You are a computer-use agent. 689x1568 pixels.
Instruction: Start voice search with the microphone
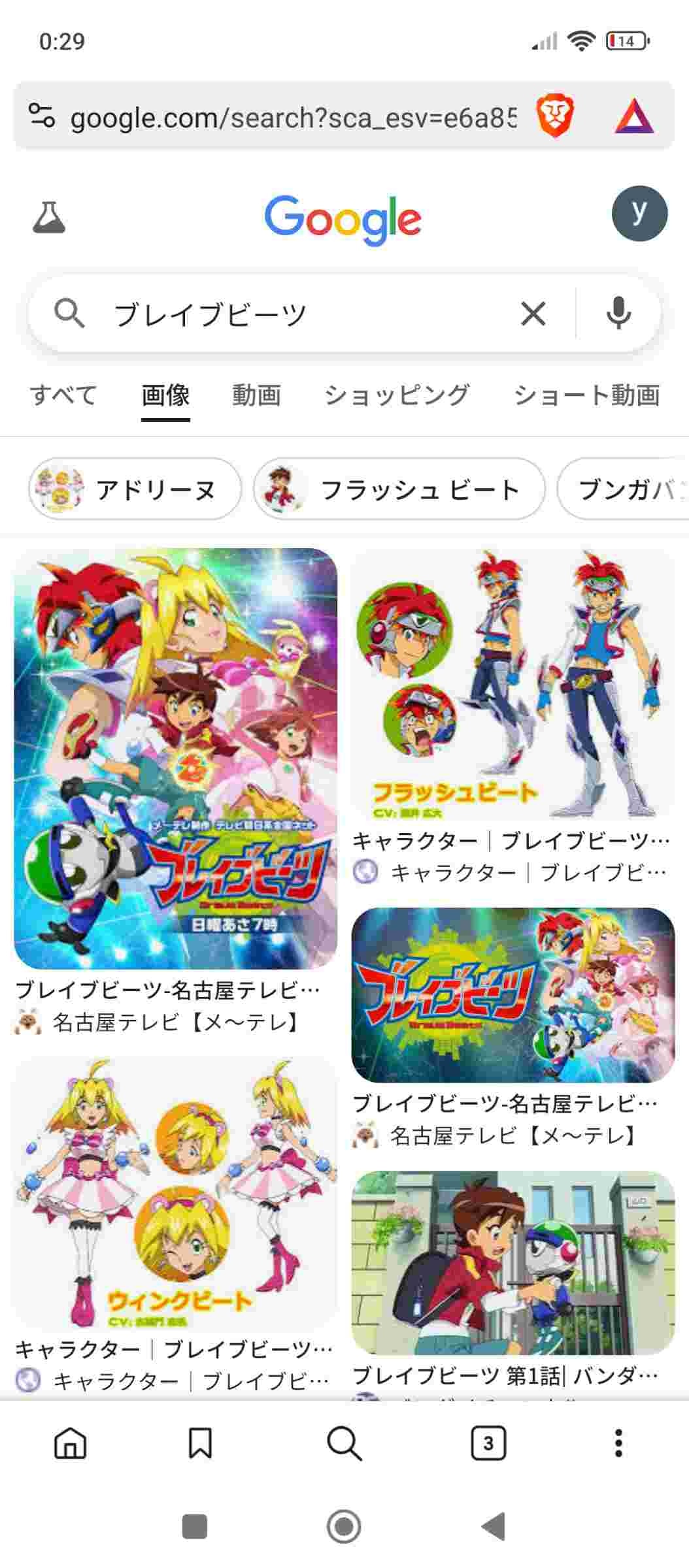click(x=618, y=314)
